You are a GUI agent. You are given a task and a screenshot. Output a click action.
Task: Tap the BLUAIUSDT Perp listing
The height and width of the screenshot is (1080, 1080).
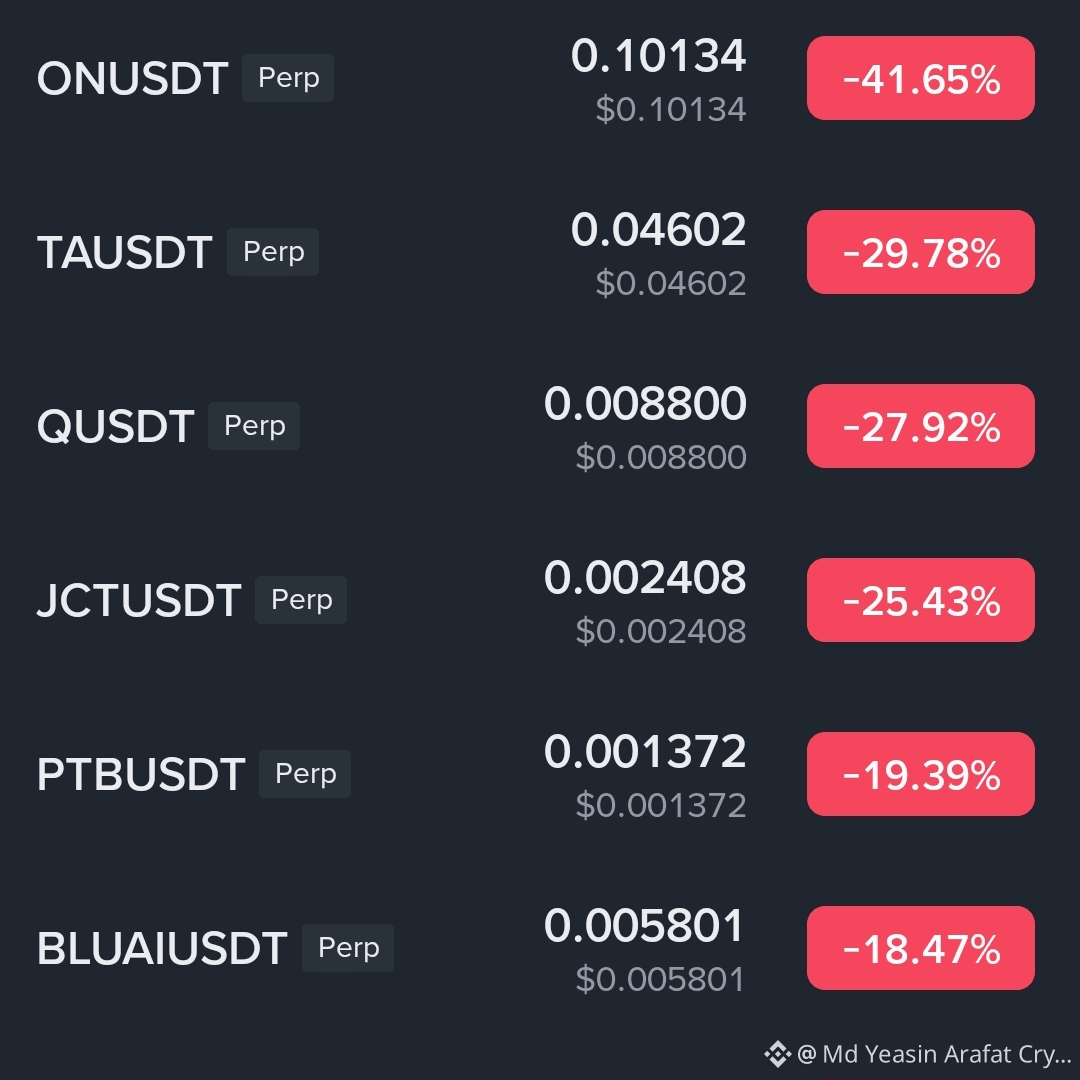pyautogui.click(x=540, y=948)
